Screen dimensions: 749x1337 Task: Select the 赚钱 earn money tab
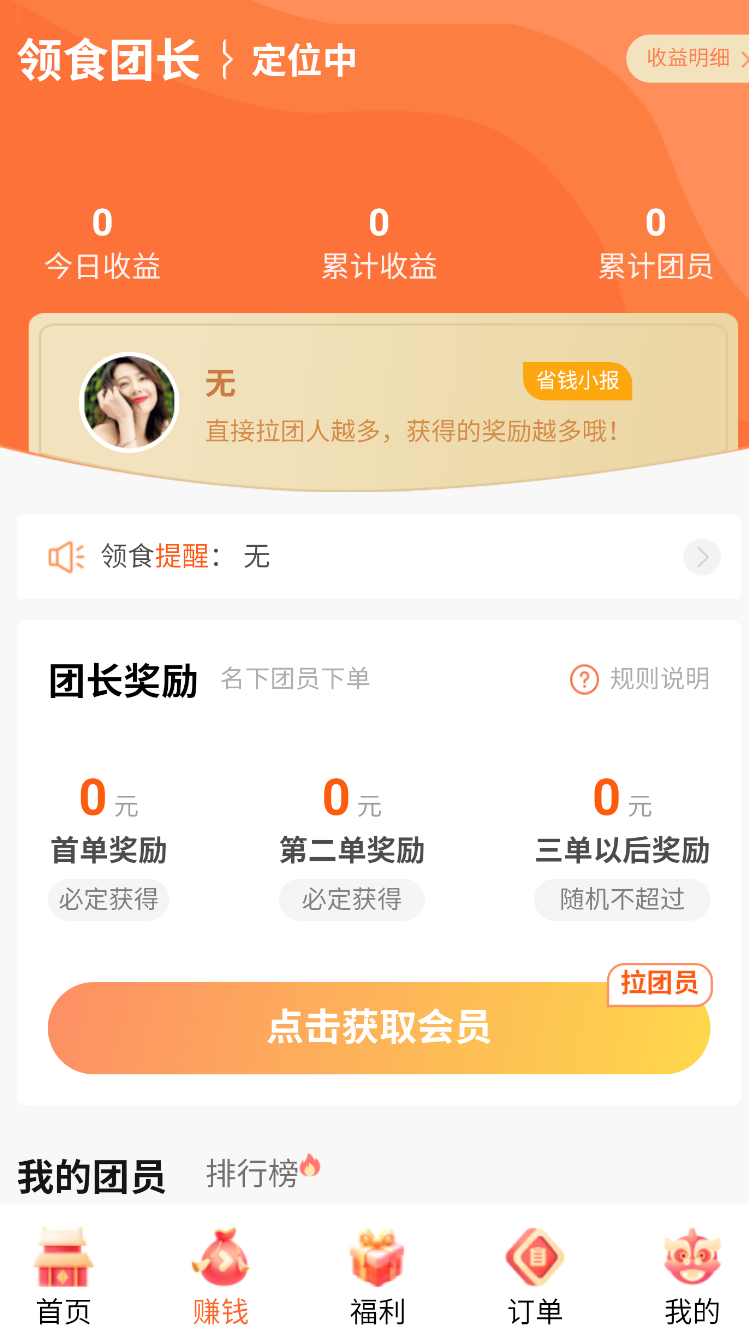tap(220, 1277)
